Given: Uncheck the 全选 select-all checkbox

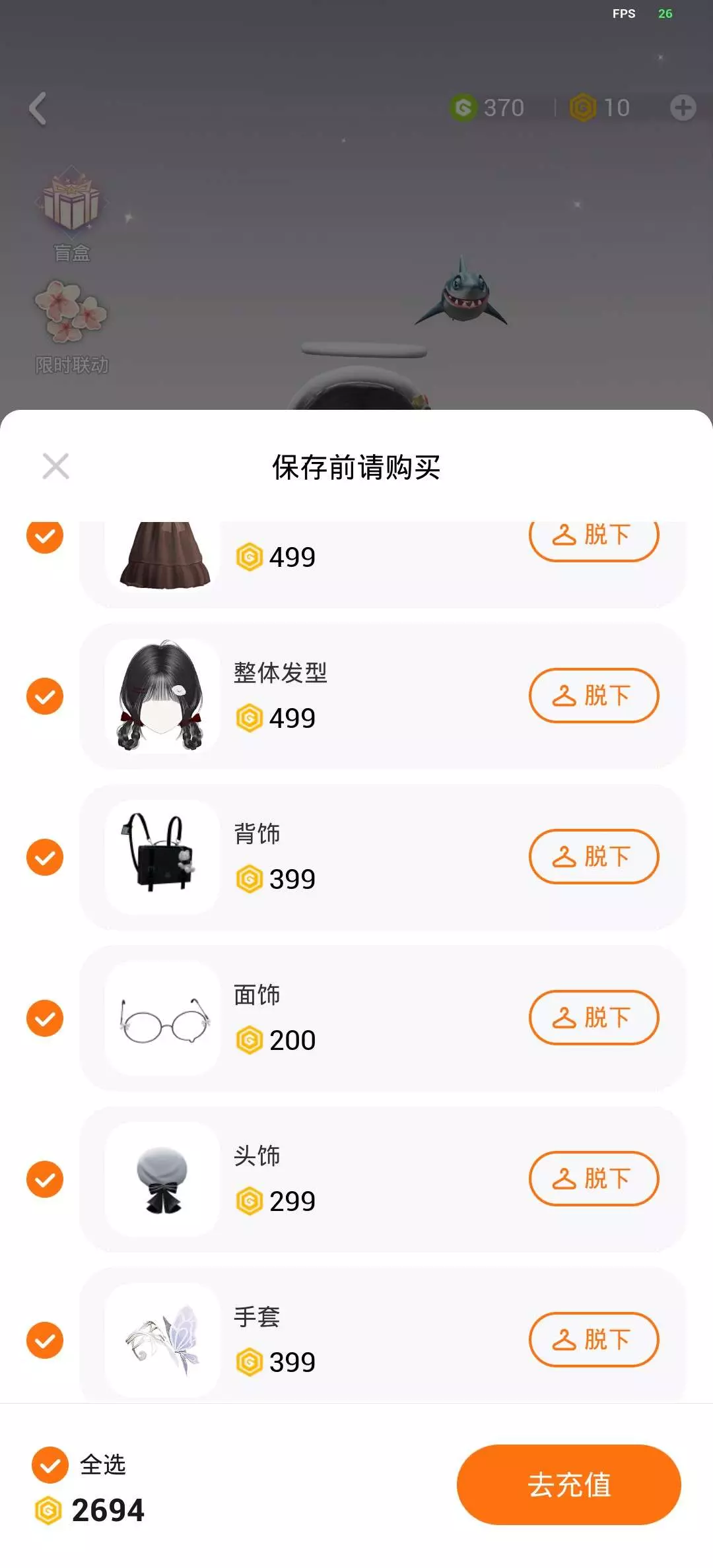Looking at the screenshot, I should pyautogui.click(x=50, y=1465).
